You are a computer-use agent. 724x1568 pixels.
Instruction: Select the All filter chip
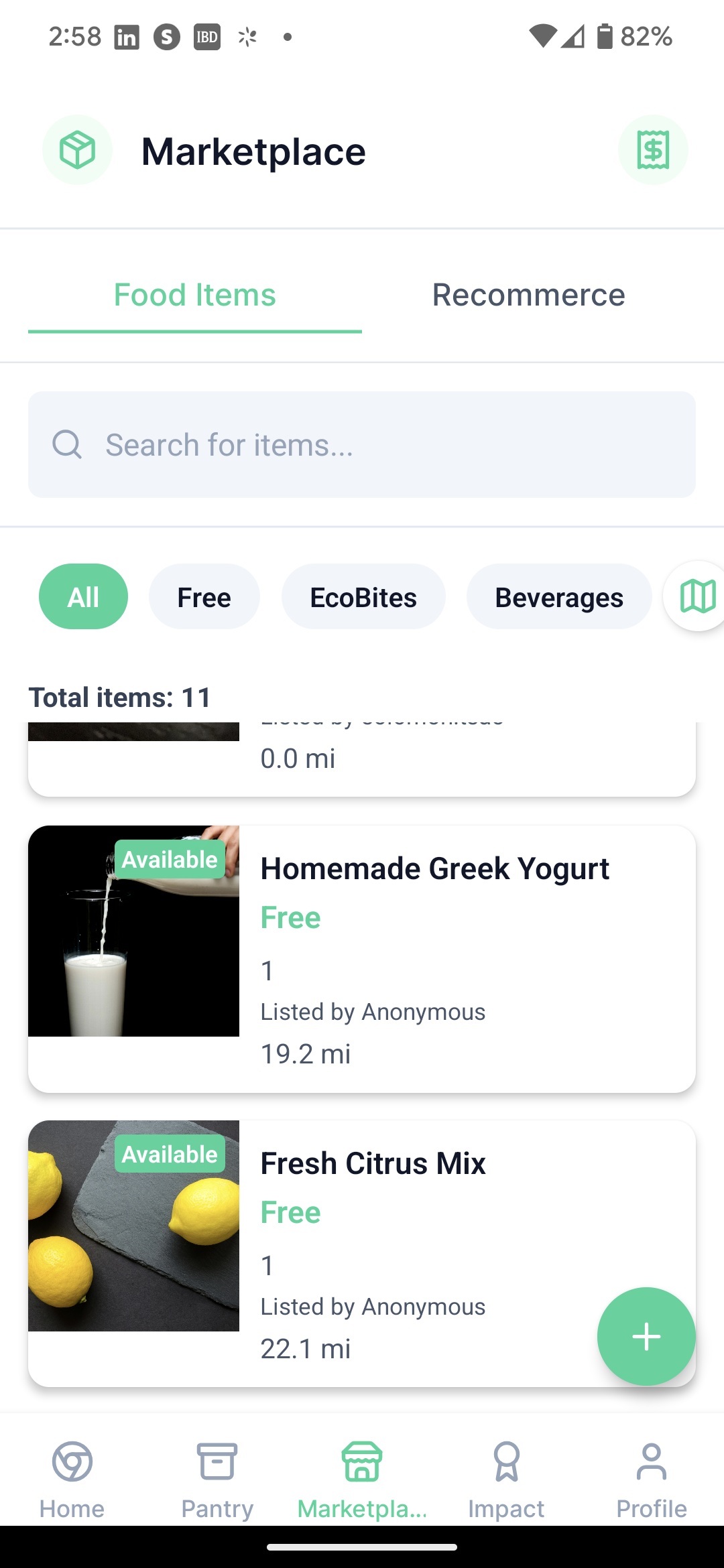(83, 596)
